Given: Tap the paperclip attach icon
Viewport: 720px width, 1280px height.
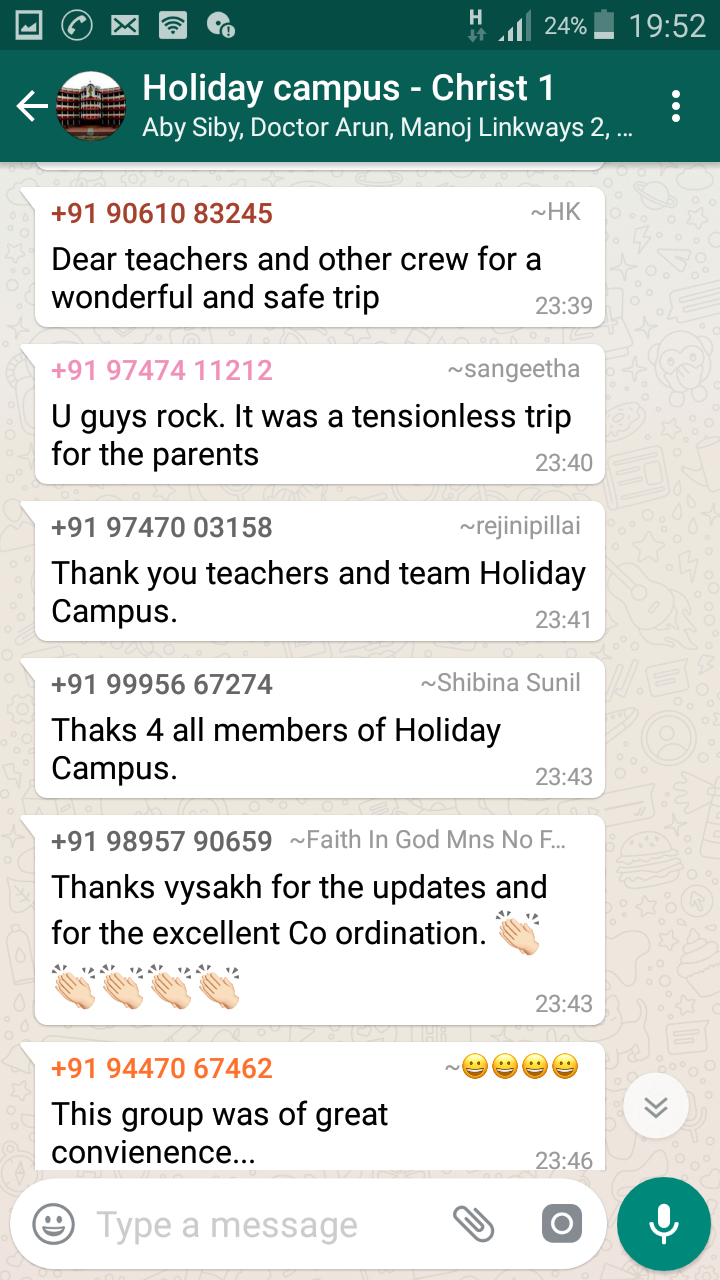Looking at the screenshot, I should (473, 1223).
